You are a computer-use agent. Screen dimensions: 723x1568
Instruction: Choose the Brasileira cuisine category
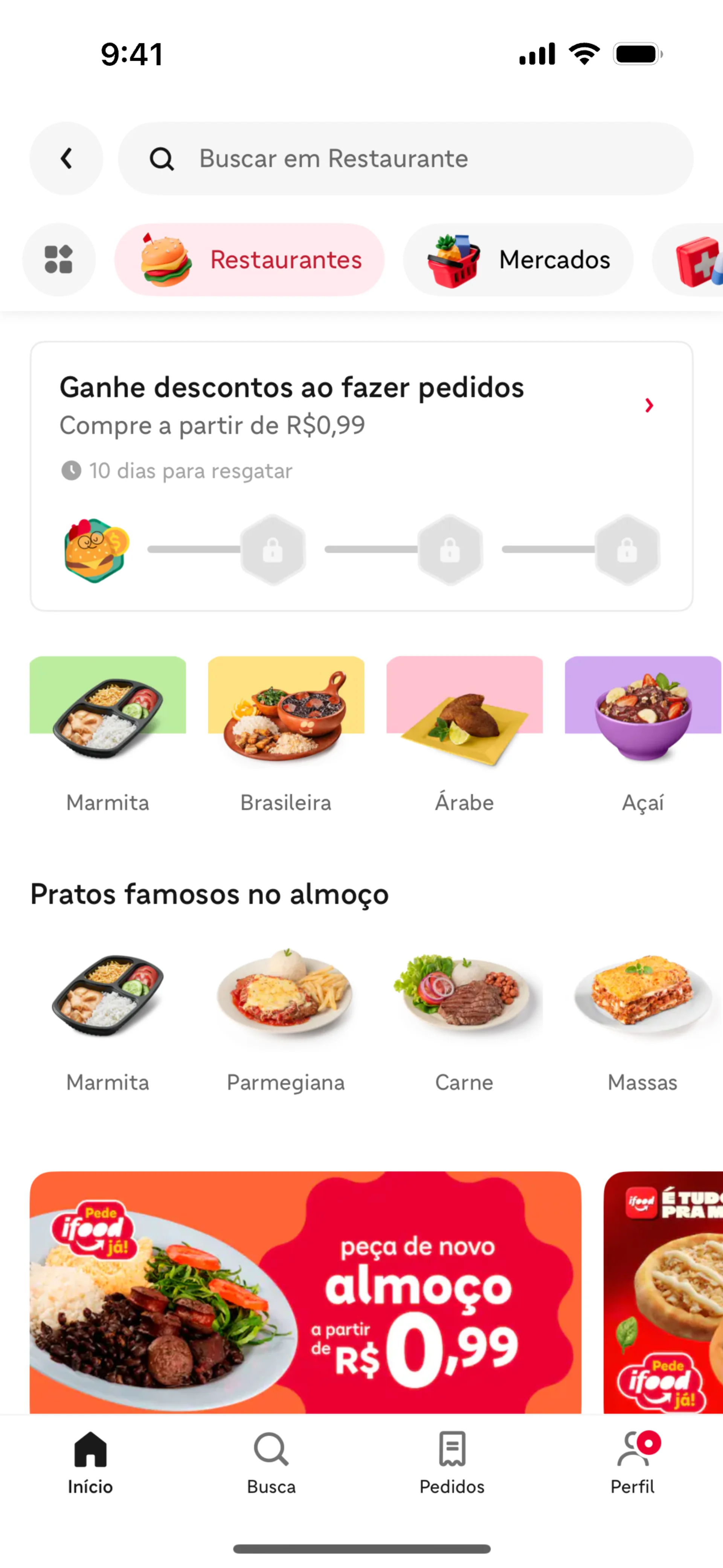(286, 734)
